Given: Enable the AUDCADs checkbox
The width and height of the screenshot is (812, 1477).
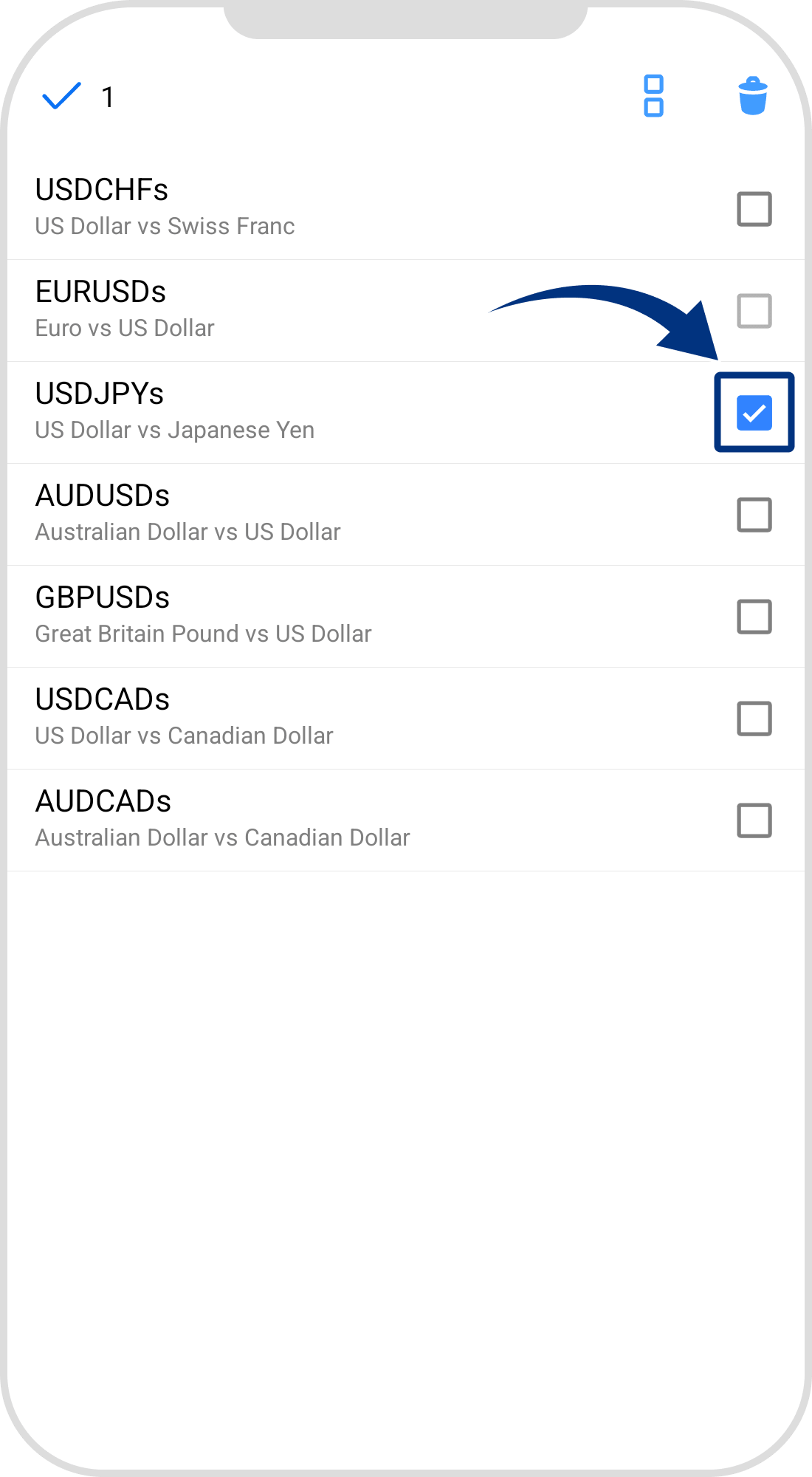Looking at the screenshot, I should [754, 820].
